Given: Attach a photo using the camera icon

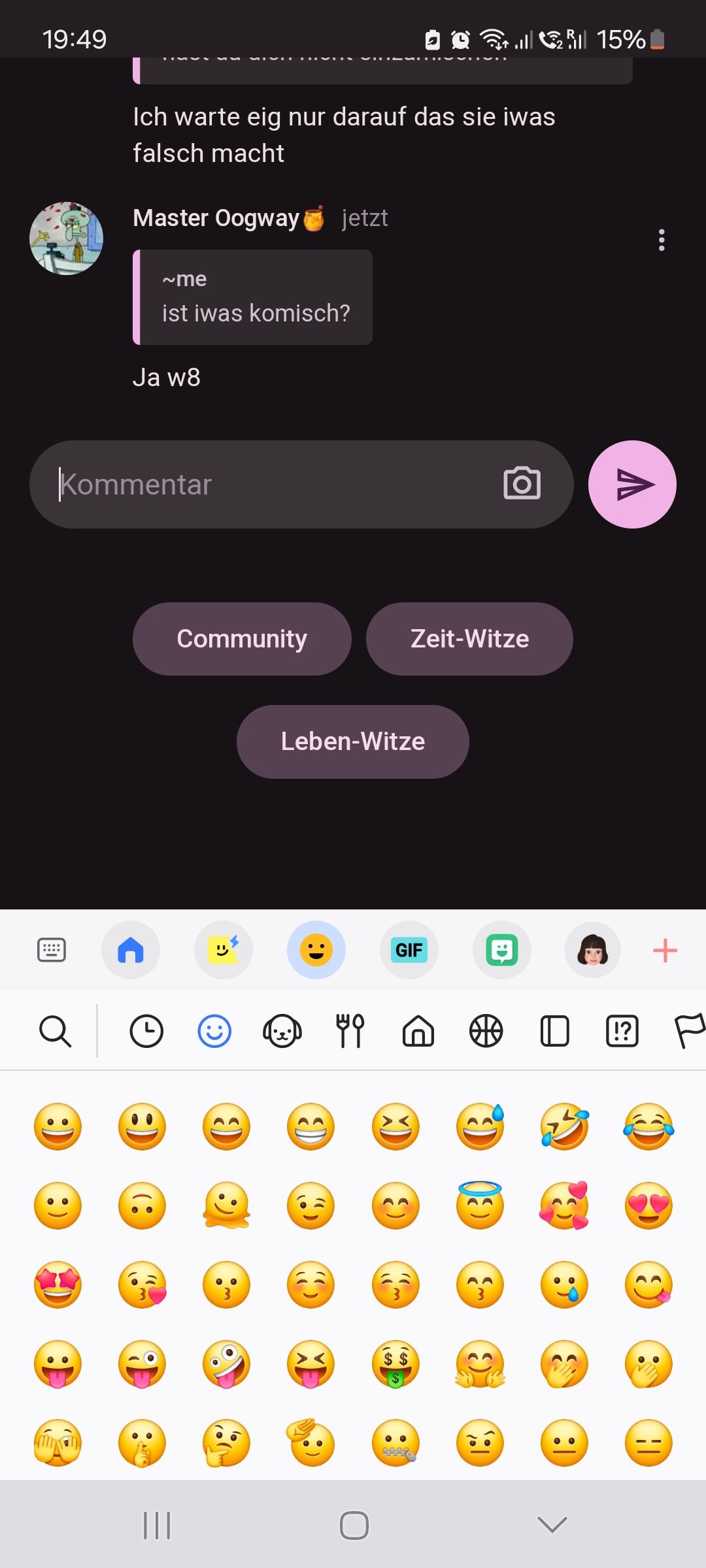Looking at the screenshot, I should (522, 484).
